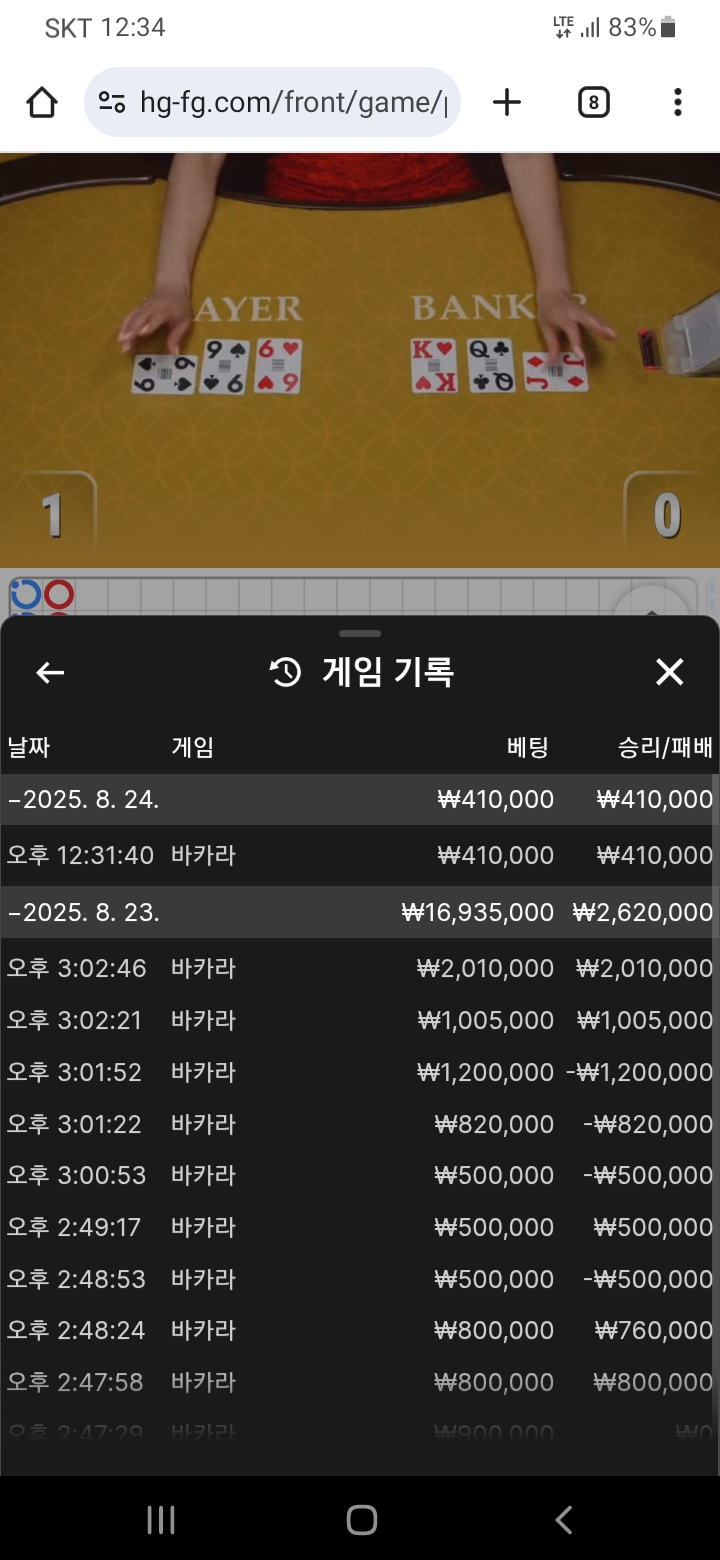Screen dimensions: 720x1560
Task: Open the tab switcher showing 8
Action: (593, 102)
